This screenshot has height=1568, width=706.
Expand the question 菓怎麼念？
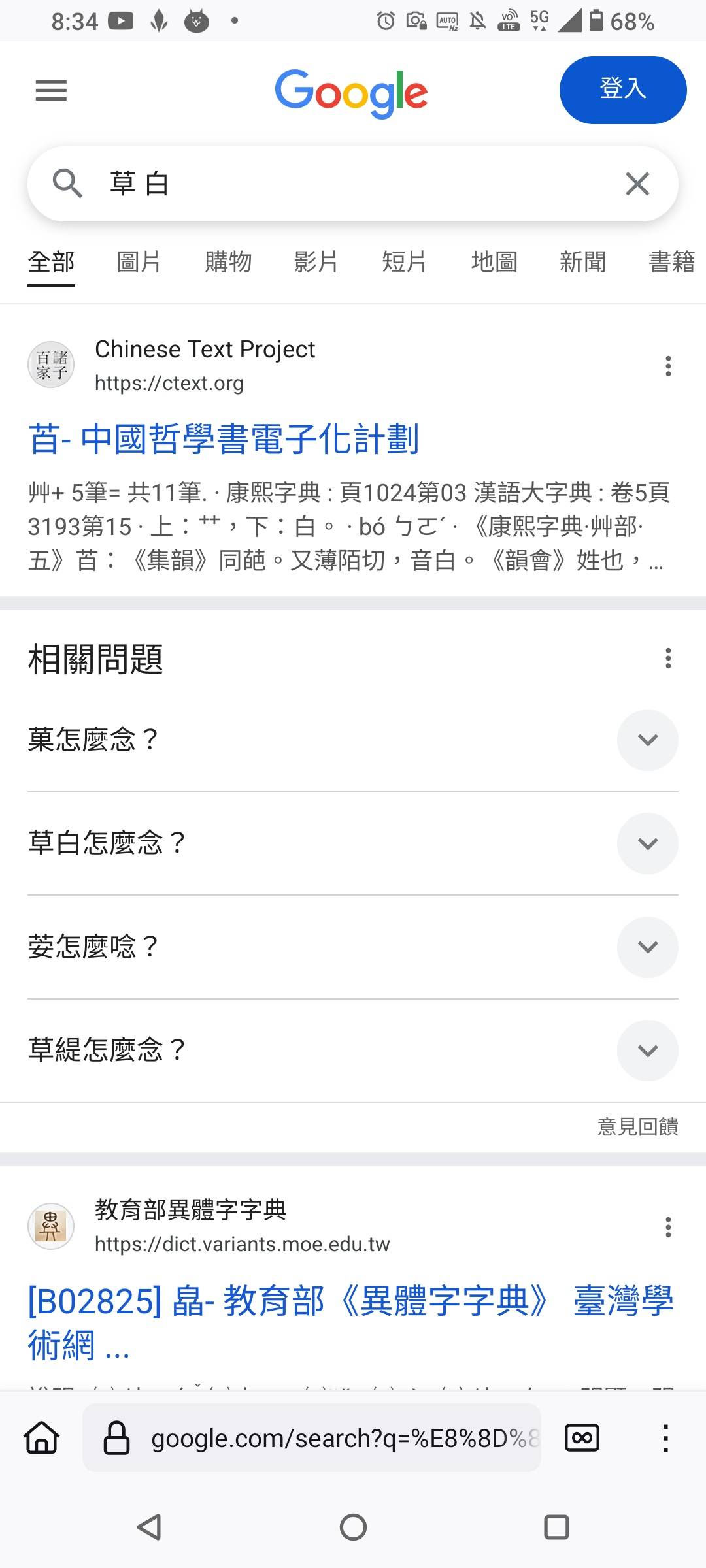pyautogui.click(x=353, y=740)
